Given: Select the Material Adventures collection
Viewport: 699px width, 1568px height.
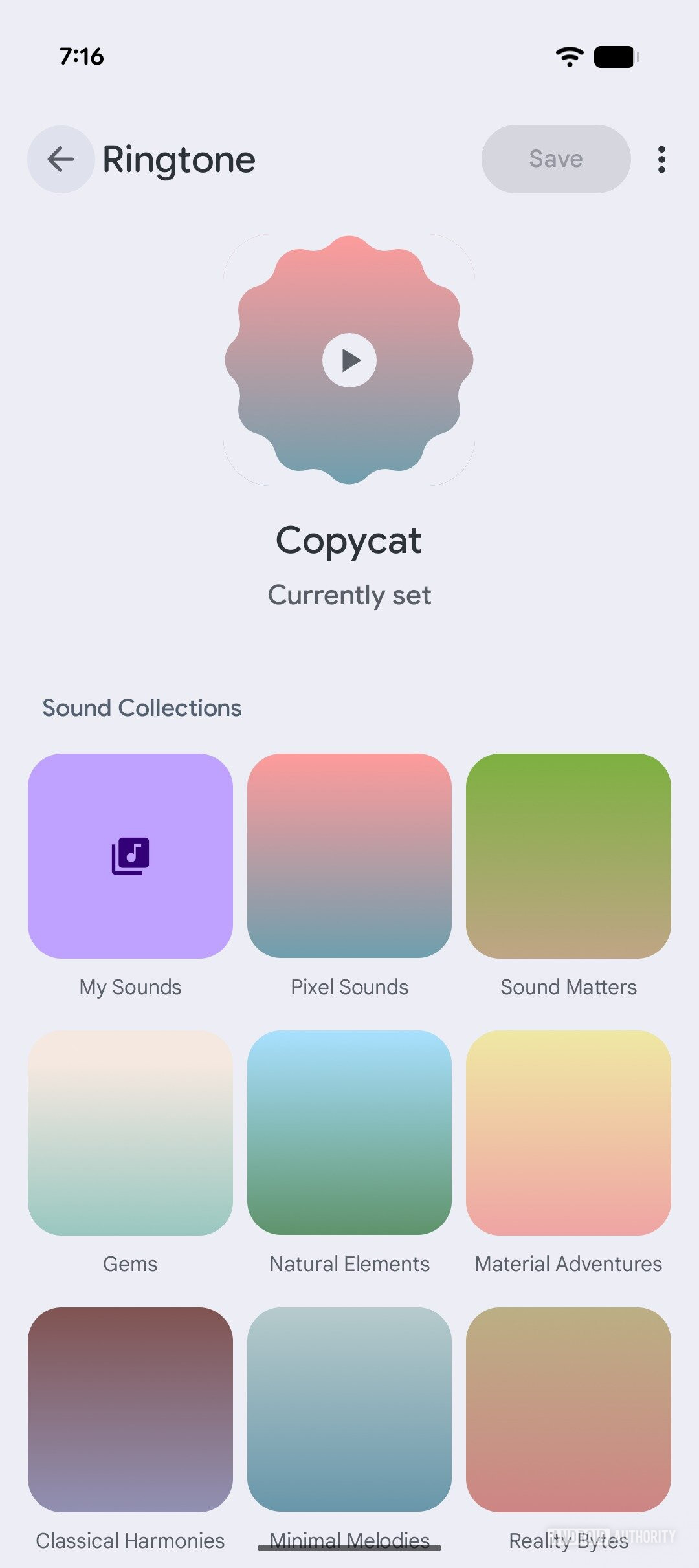Looking at the screenshot, I should point(568,1132).
